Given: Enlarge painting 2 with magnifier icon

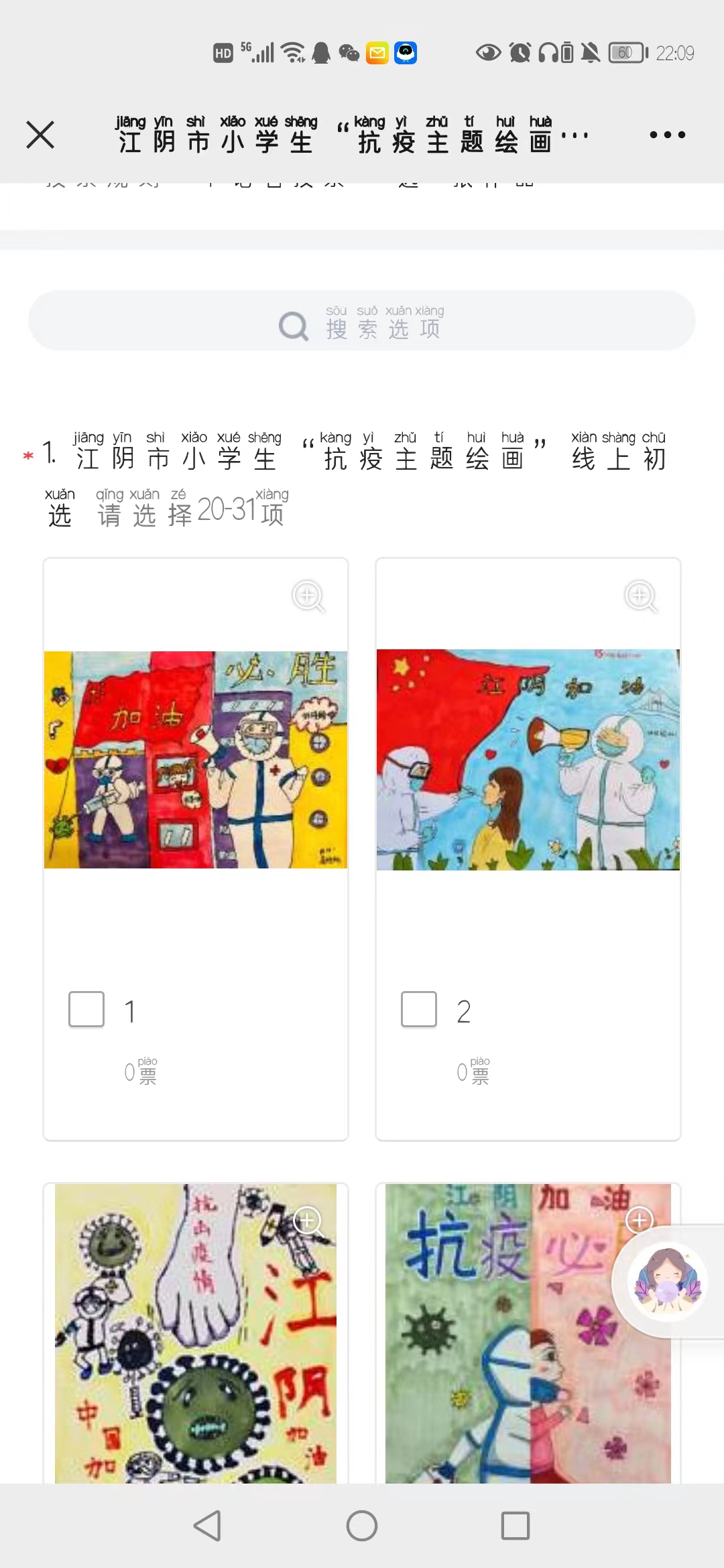Looking at the screenshot, I should (640, 596).
